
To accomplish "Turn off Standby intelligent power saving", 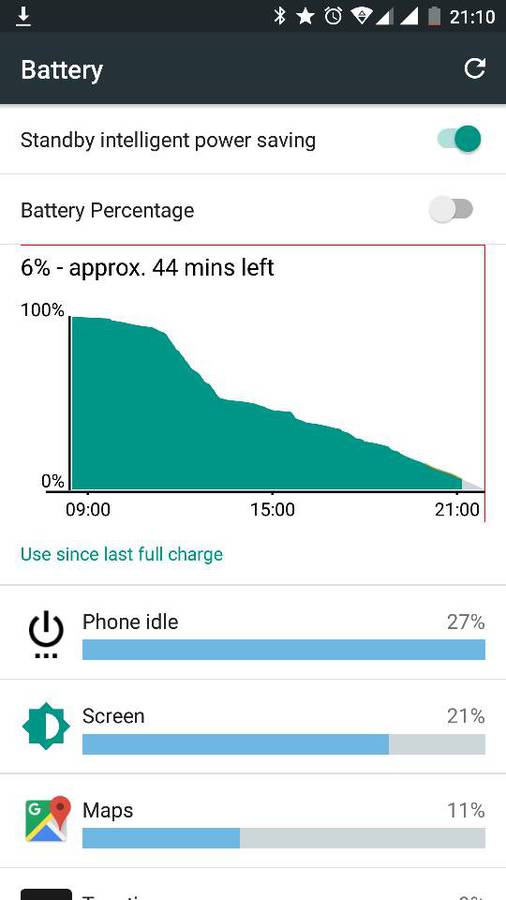I will 459,139.
